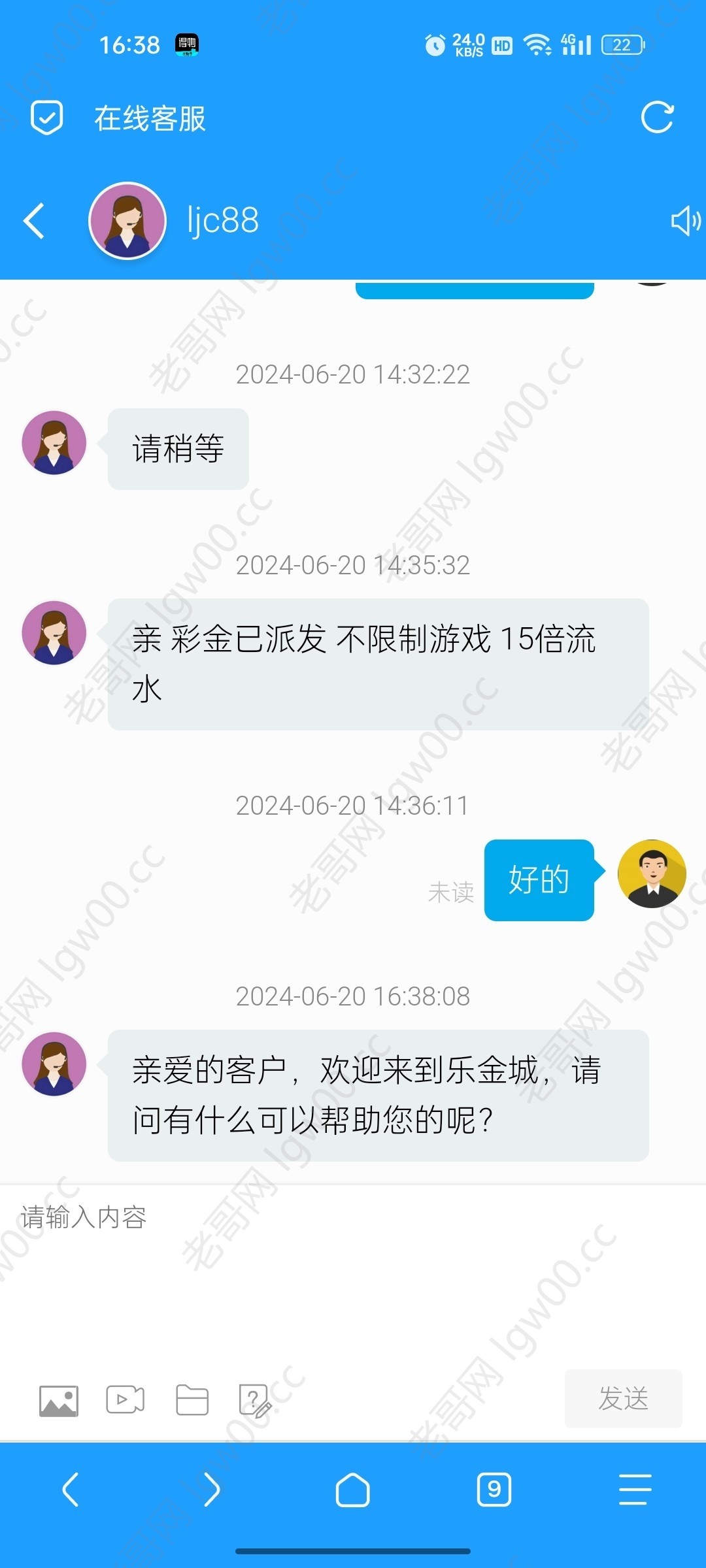Open the browser menu
The width and height of the screenshot is (706, 1568).
tap(635, 1490)
